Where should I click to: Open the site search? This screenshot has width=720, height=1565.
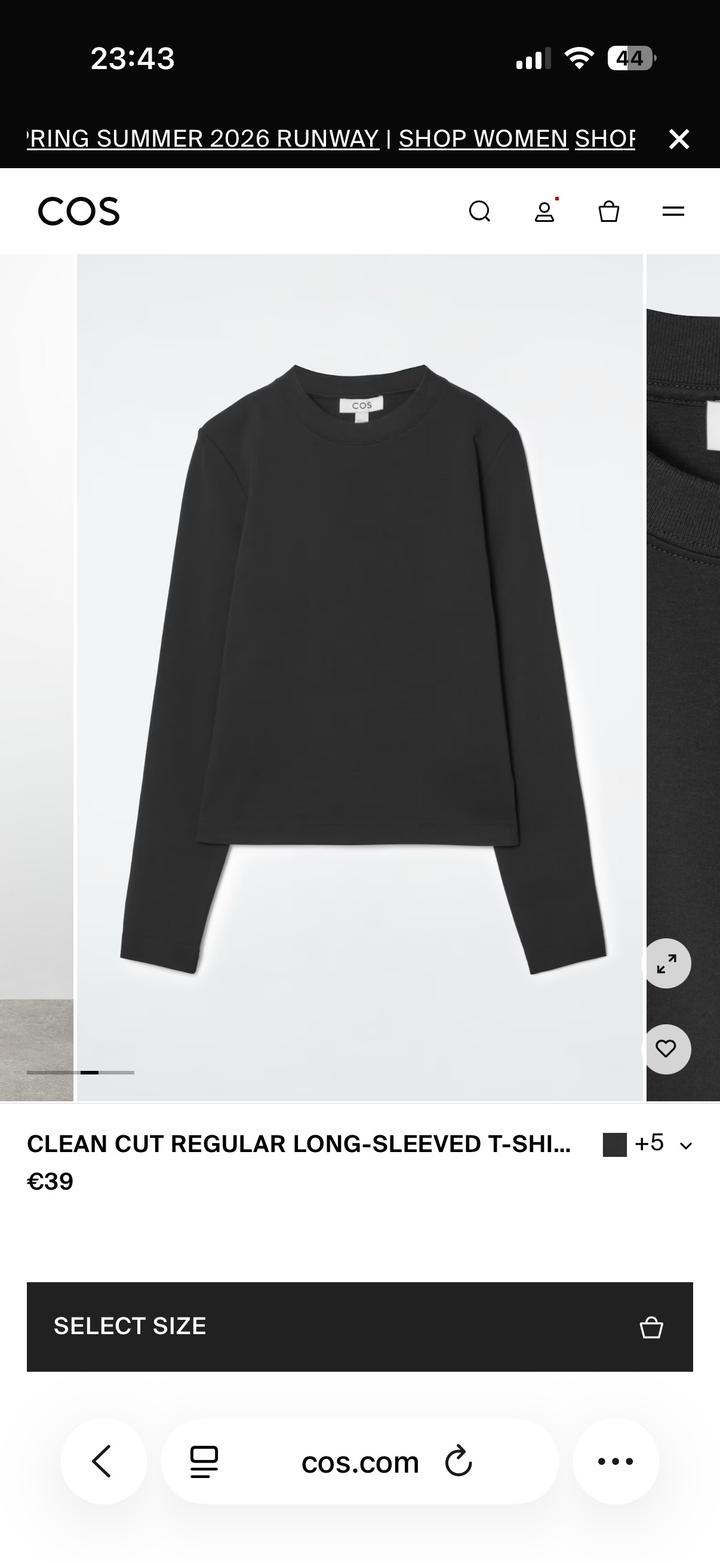480,211
